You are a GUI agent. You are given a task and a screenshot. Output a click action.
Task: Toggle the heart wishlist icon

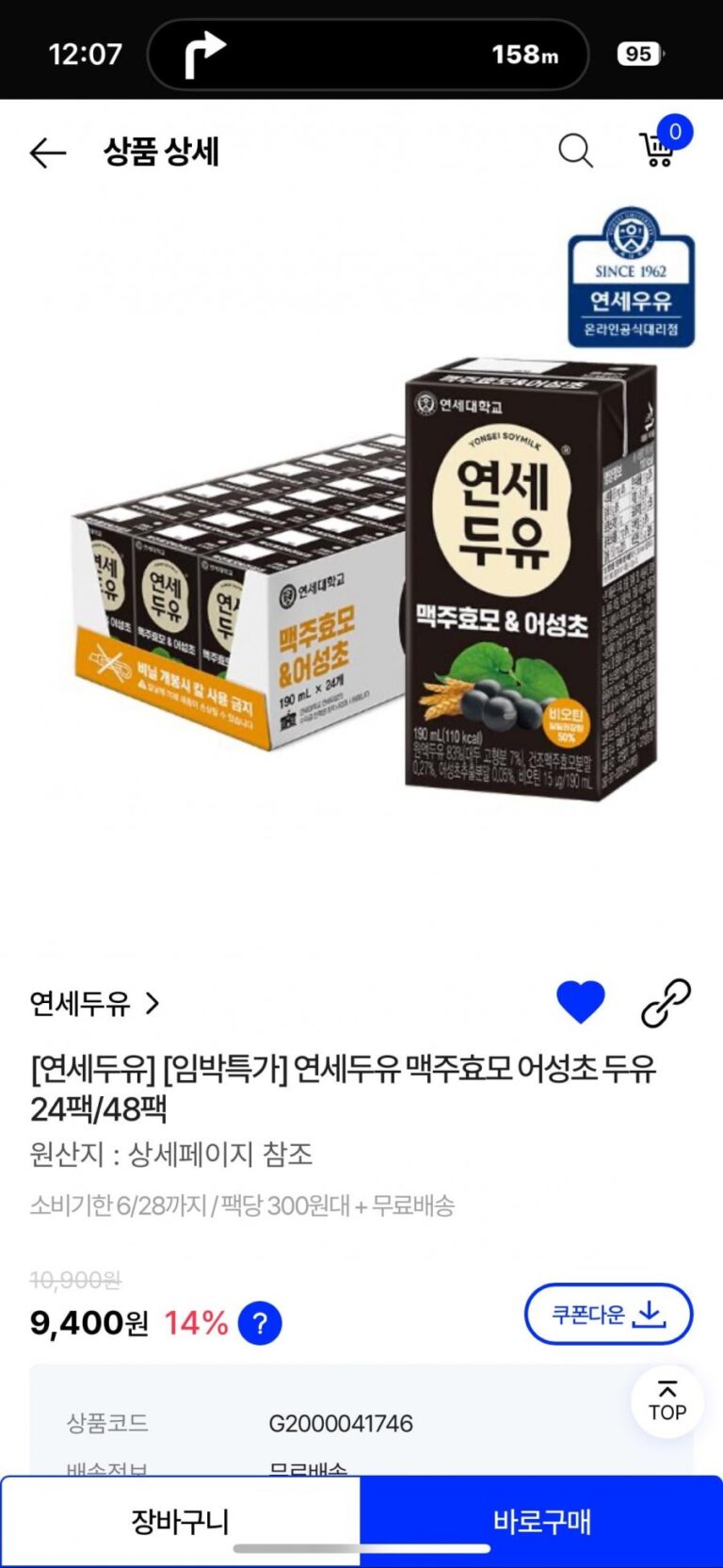pos(581,1002)
